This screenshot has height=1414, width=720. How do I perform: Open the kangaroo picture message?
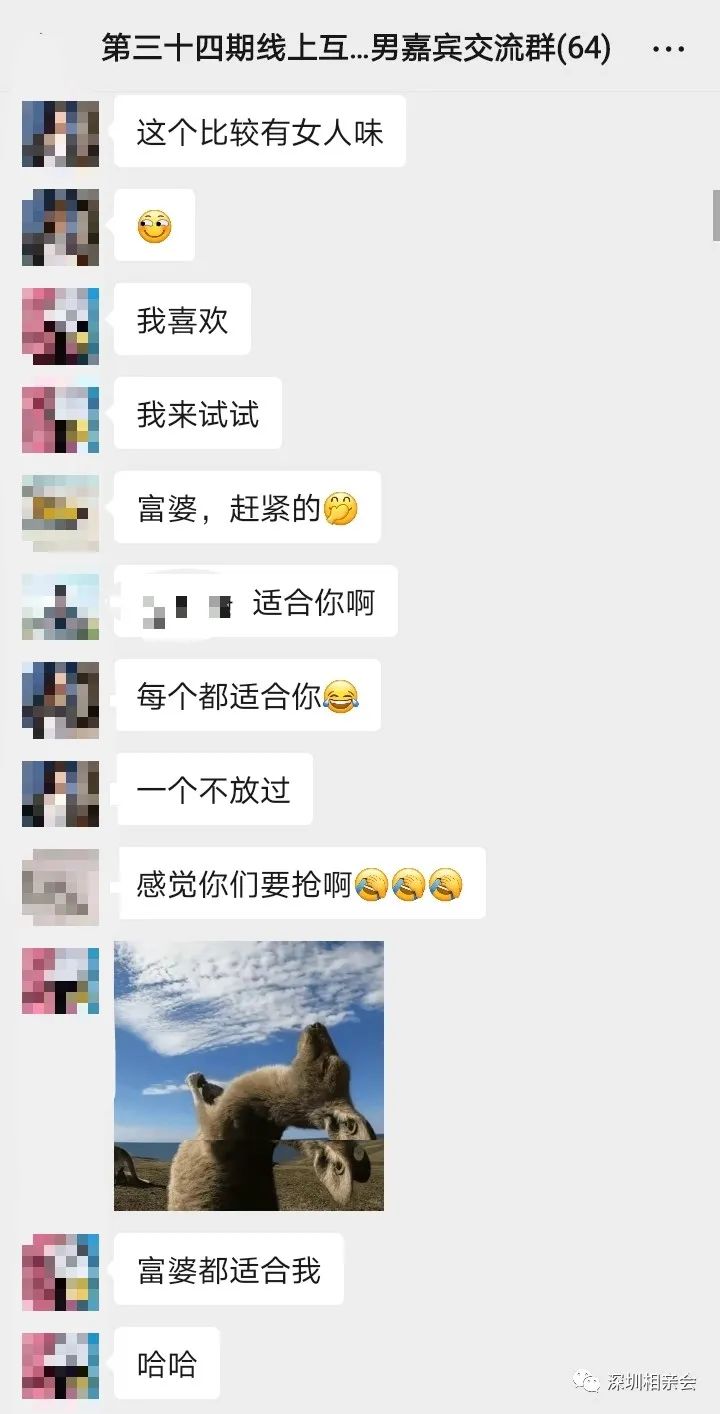pos(249,1075)
